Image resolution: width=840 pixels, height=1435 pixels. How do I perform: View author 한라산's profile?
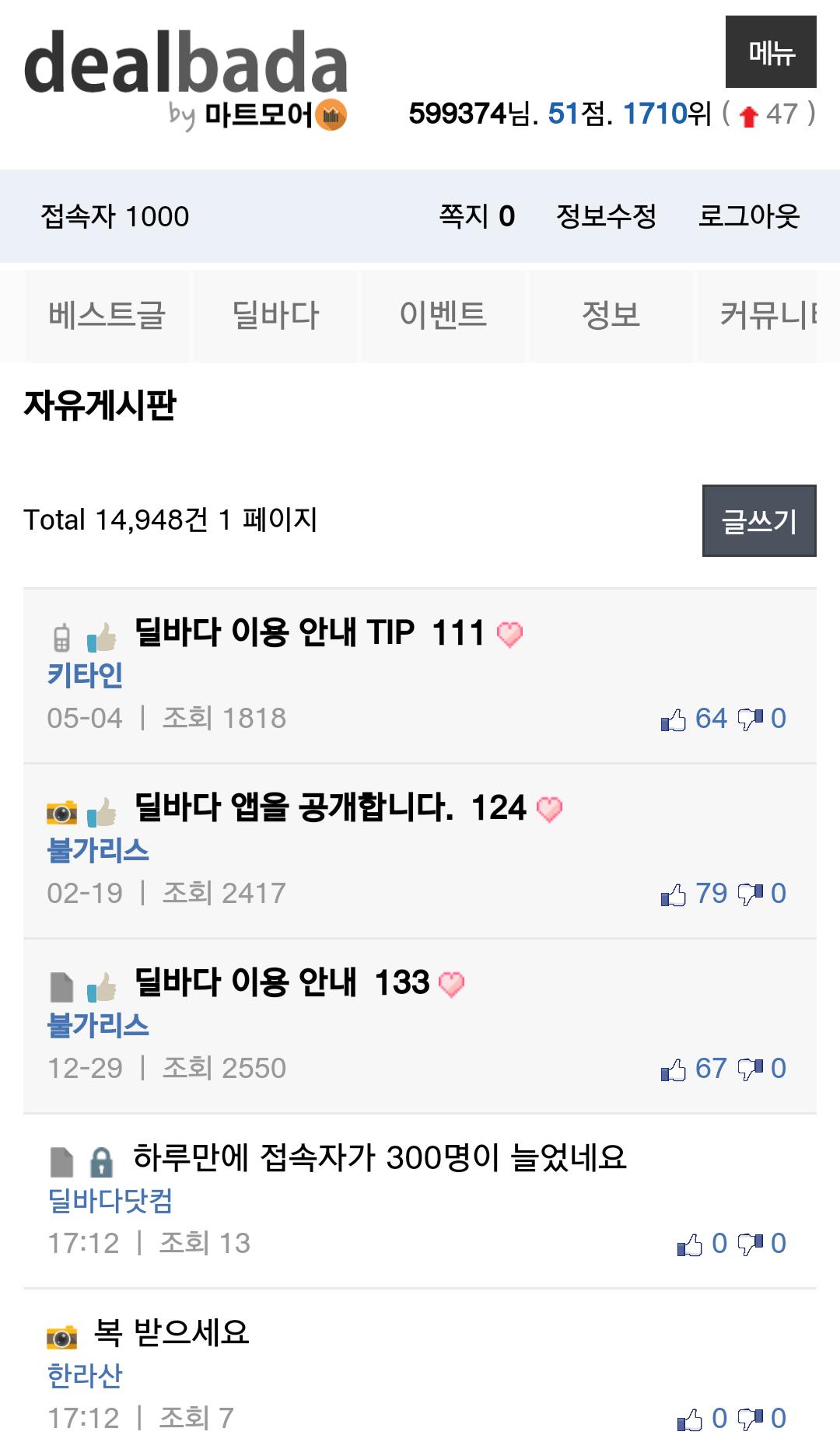coord(85,1376)
